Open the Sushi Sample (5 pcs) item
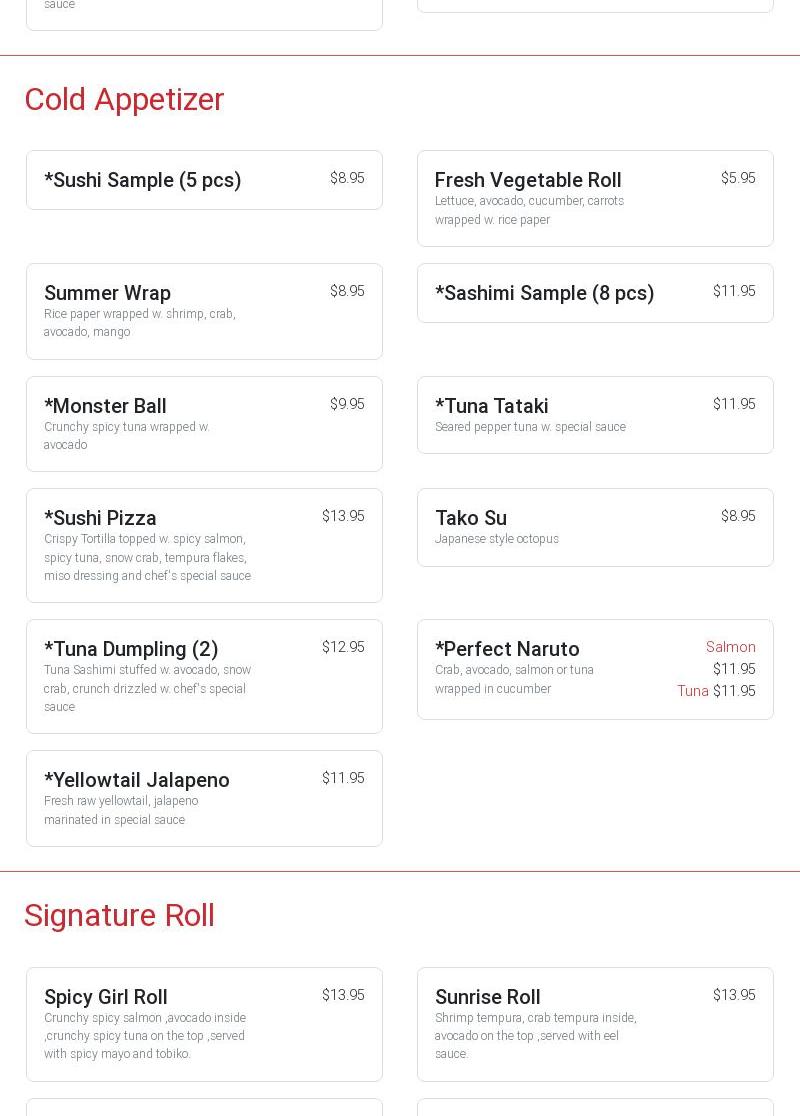 tap(204, 181)
